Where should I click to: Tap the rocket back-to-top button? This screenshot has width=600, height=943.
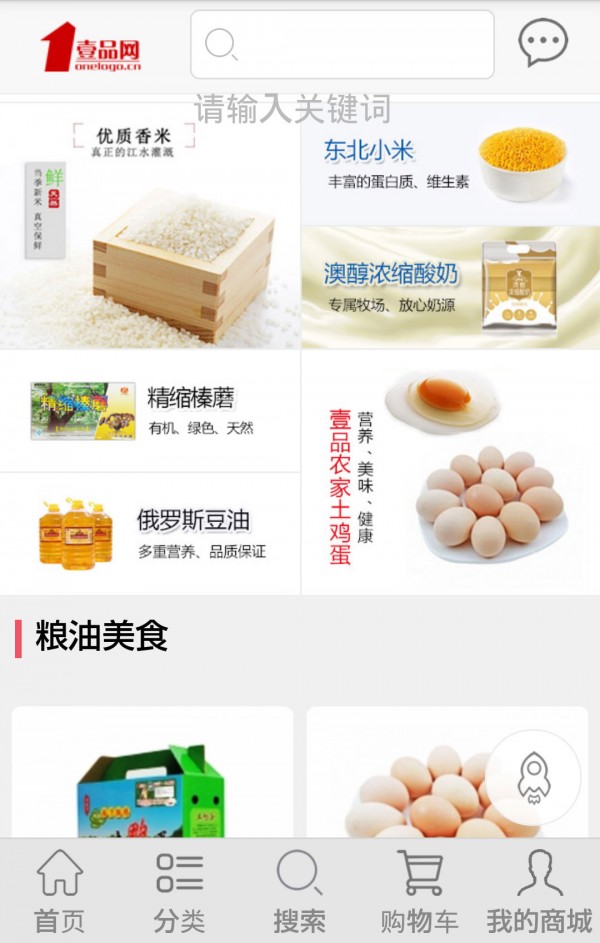click(x=534, y=777)
